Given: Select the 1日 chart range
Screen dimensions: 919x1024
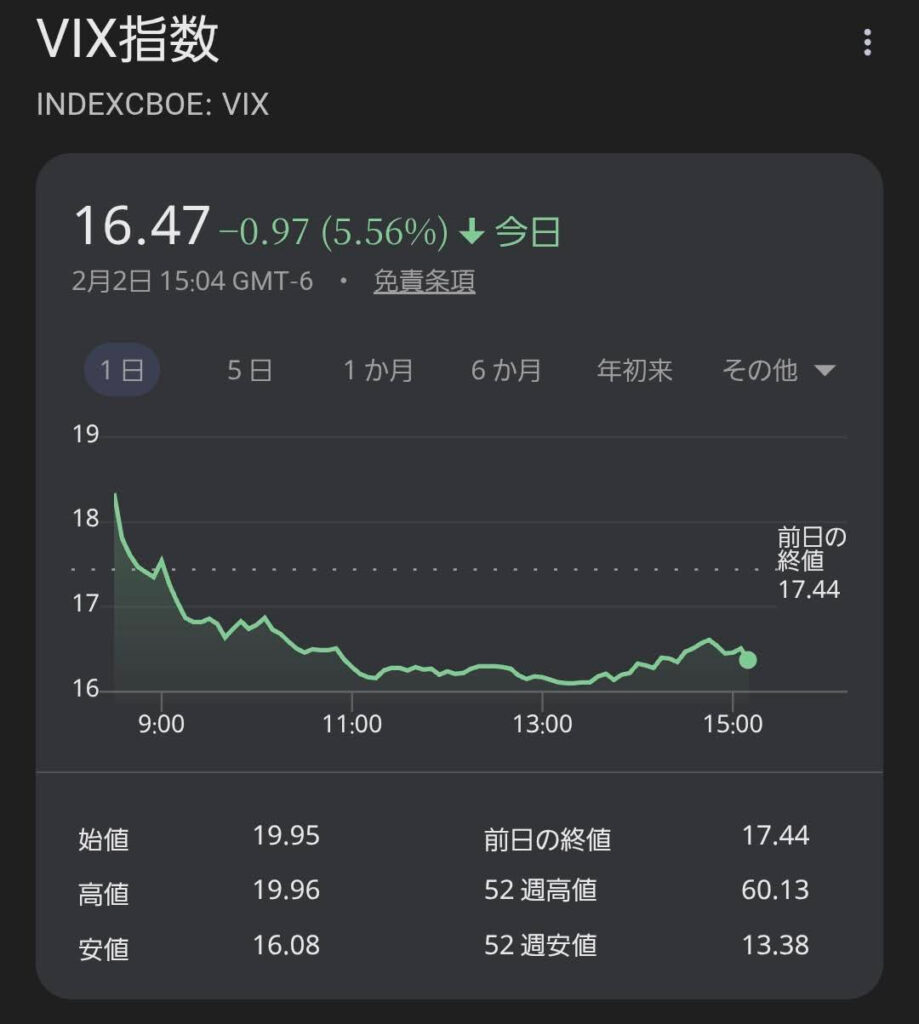Looking at the screenshot, I should [x=121, y=371].
